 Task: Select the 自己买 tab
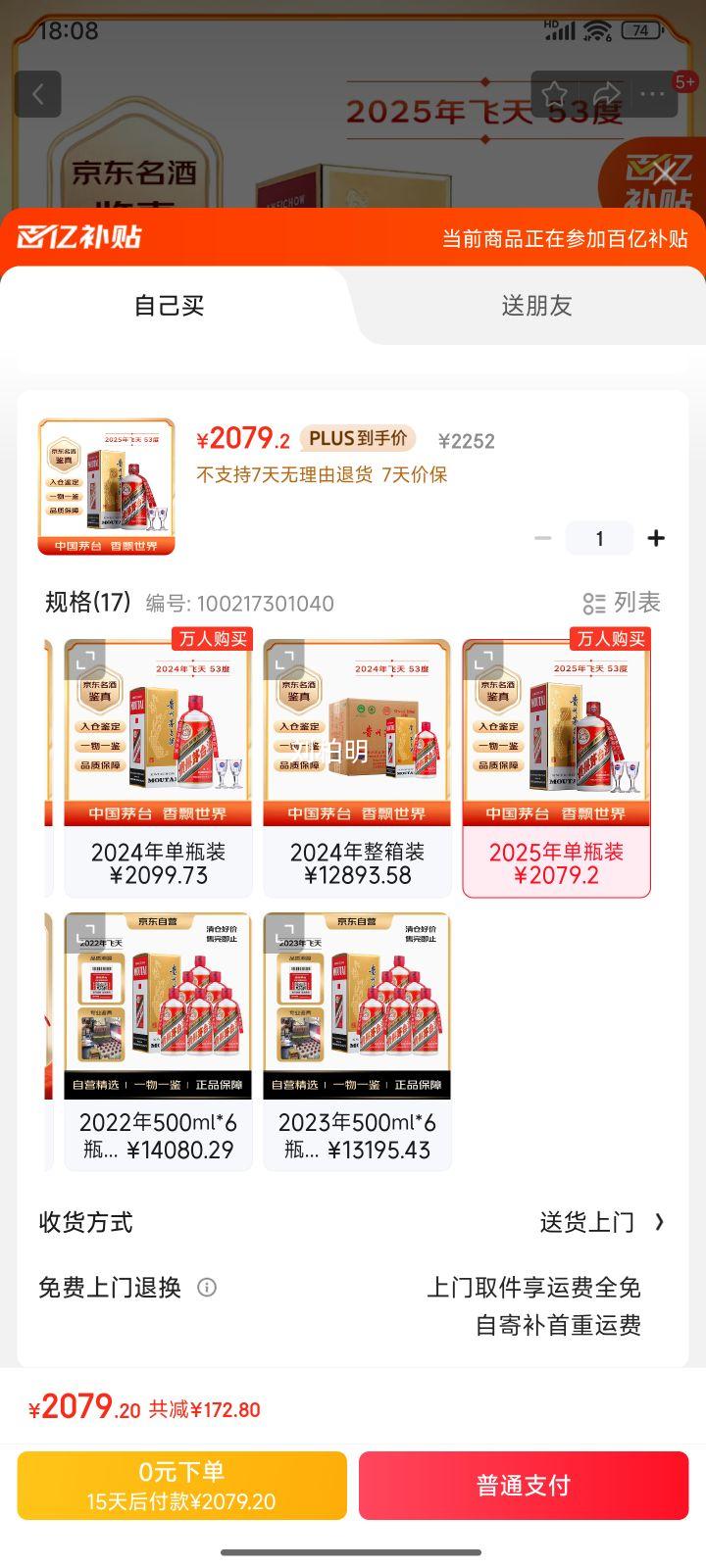169,305
